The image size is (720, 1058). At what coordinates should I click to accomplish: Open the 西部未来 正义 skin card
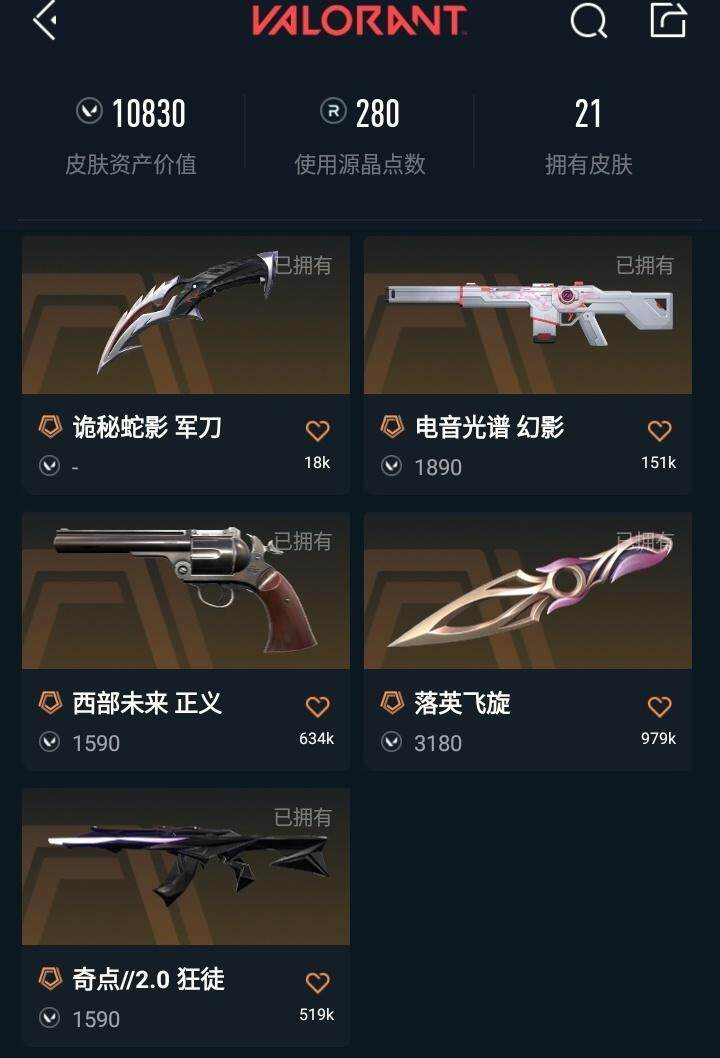coord(186,592)
